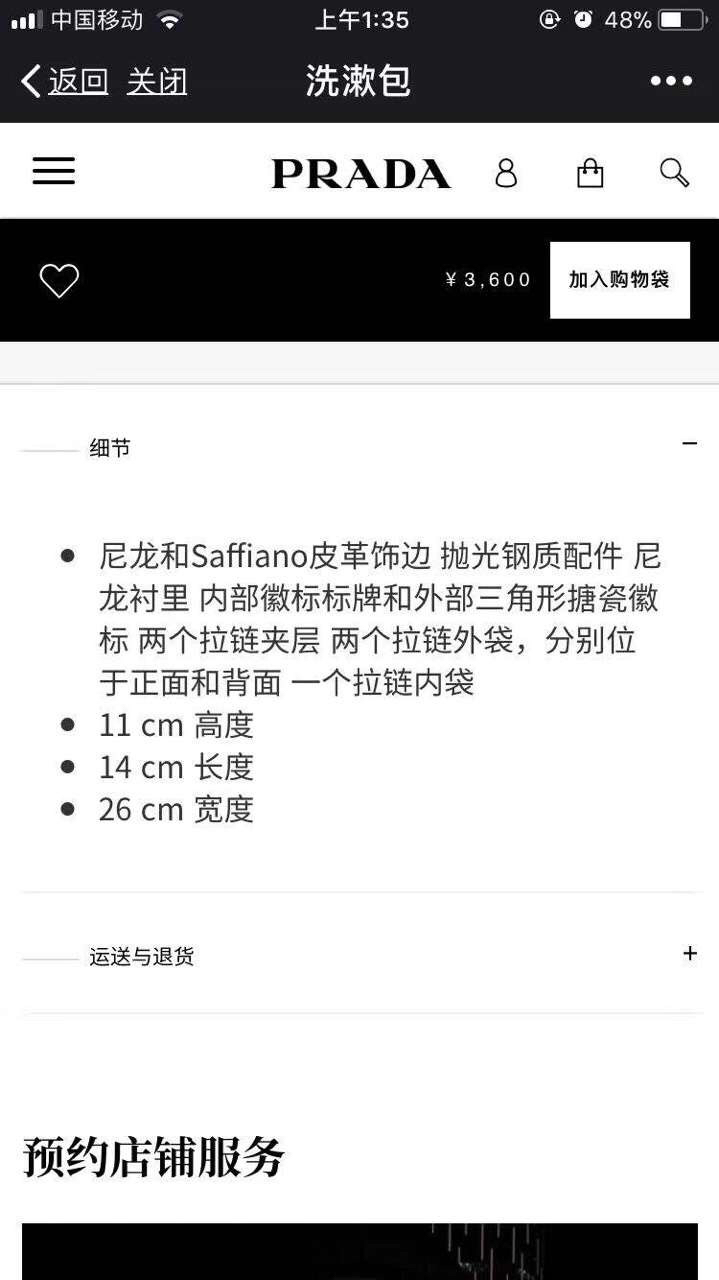View the shopping bag

click(x=590, y=173)
